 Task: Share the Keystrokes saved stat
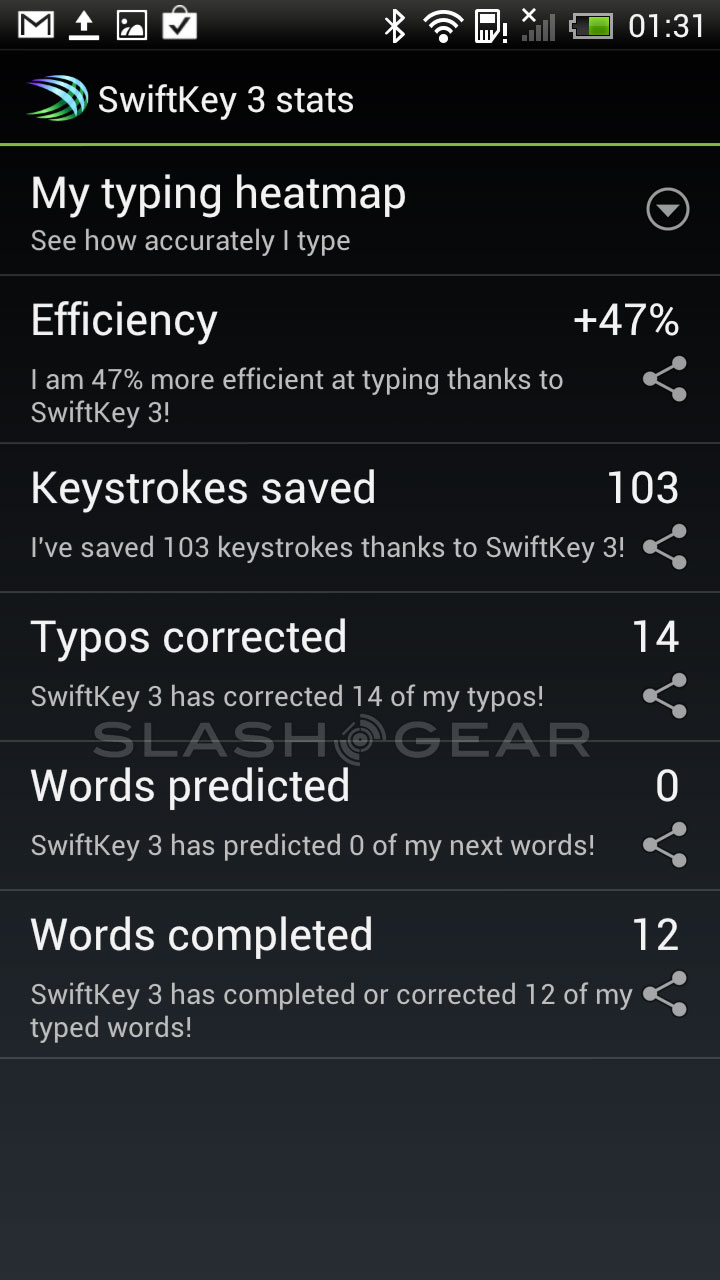[665, 547]
